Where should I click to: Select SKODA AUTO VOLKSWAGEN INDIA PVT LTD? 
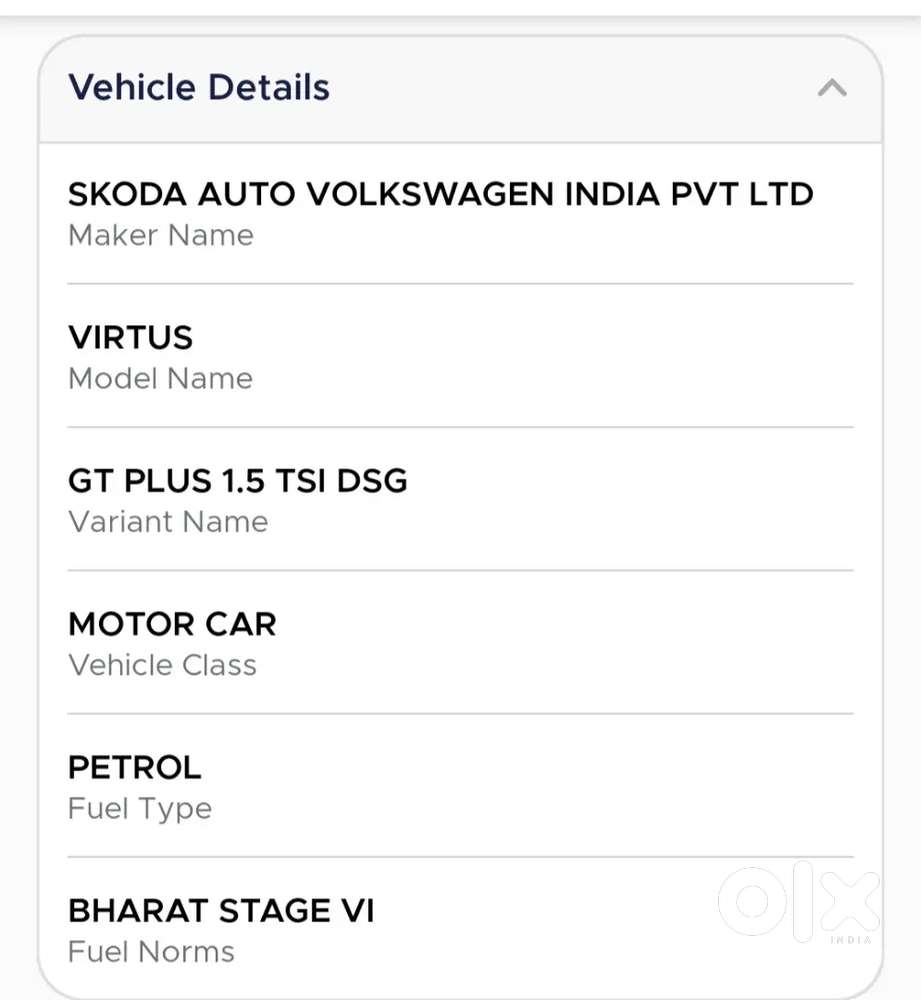pyautogui.click(x=440, y=194)
